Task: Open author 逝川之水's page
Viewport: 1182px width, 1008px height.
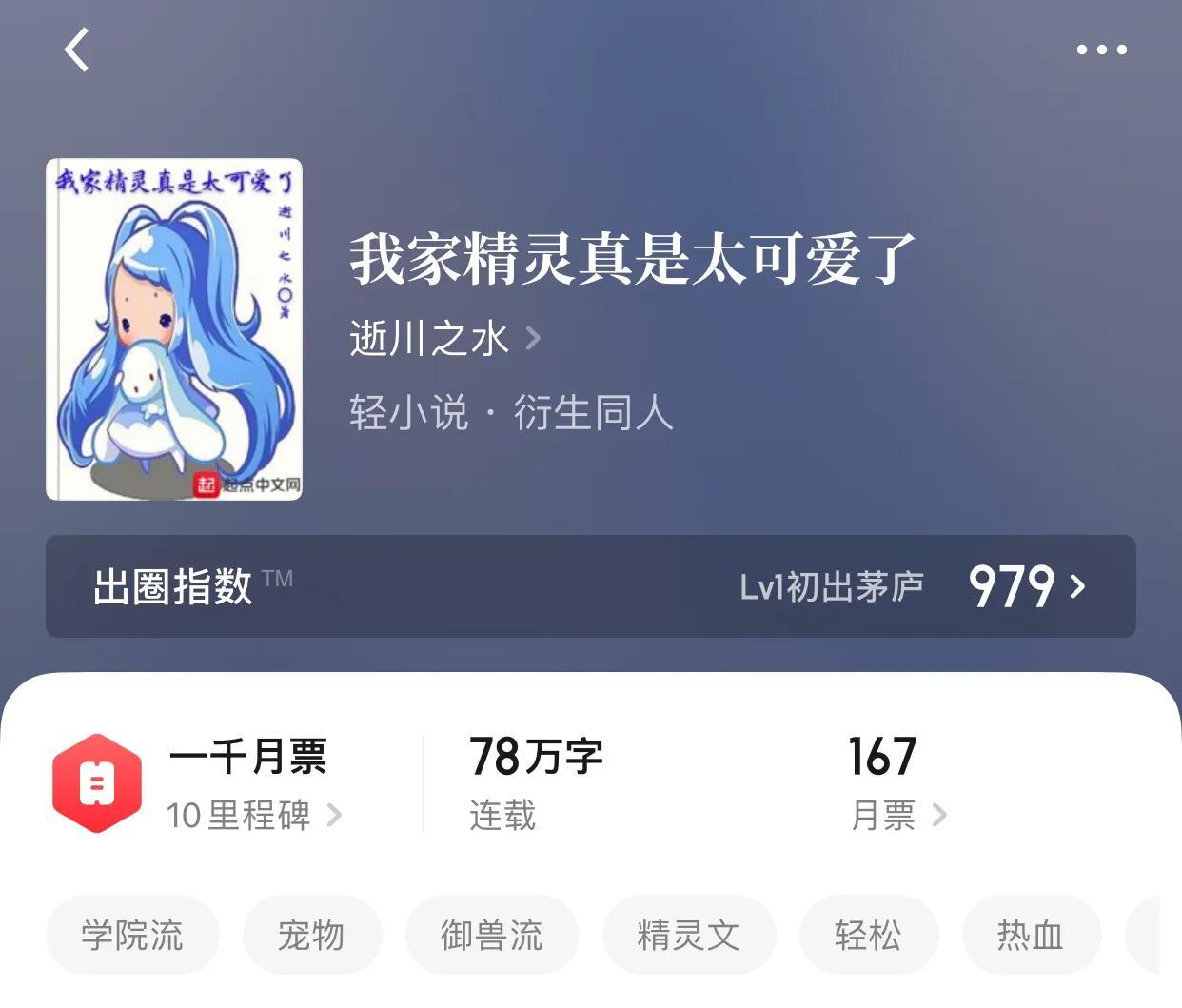Action: pyautogui.click(x=443, y=338)
